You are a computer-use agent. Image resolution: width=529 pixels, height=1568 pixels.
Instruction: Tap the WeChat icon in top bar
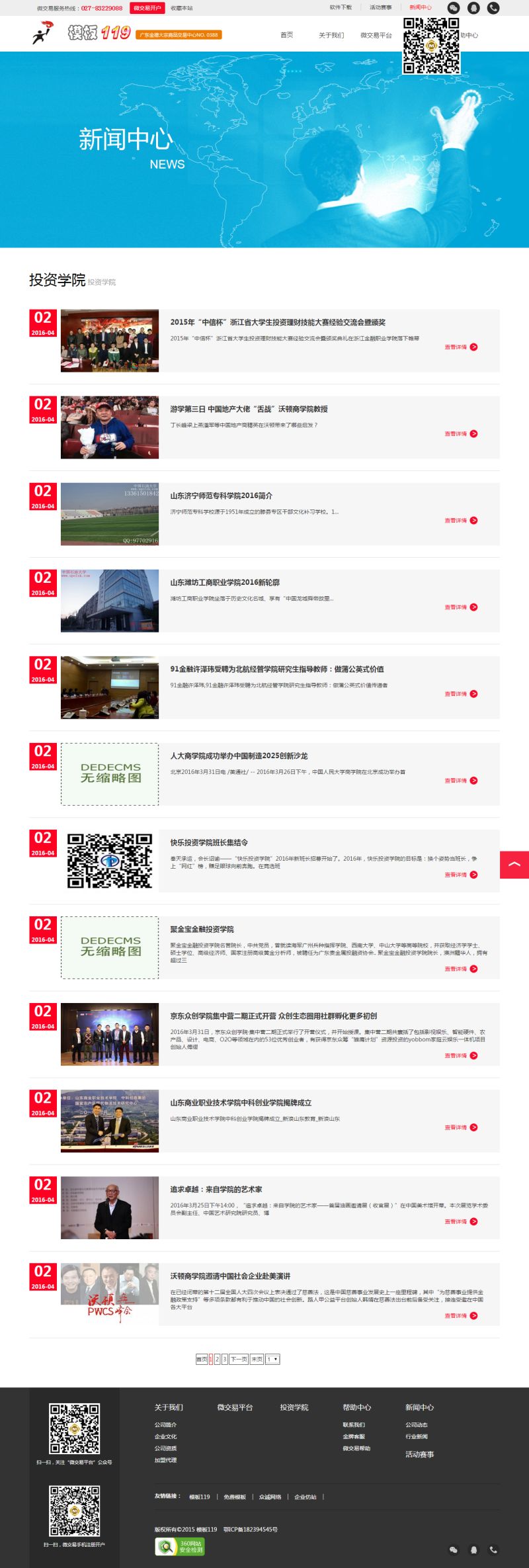454,8
